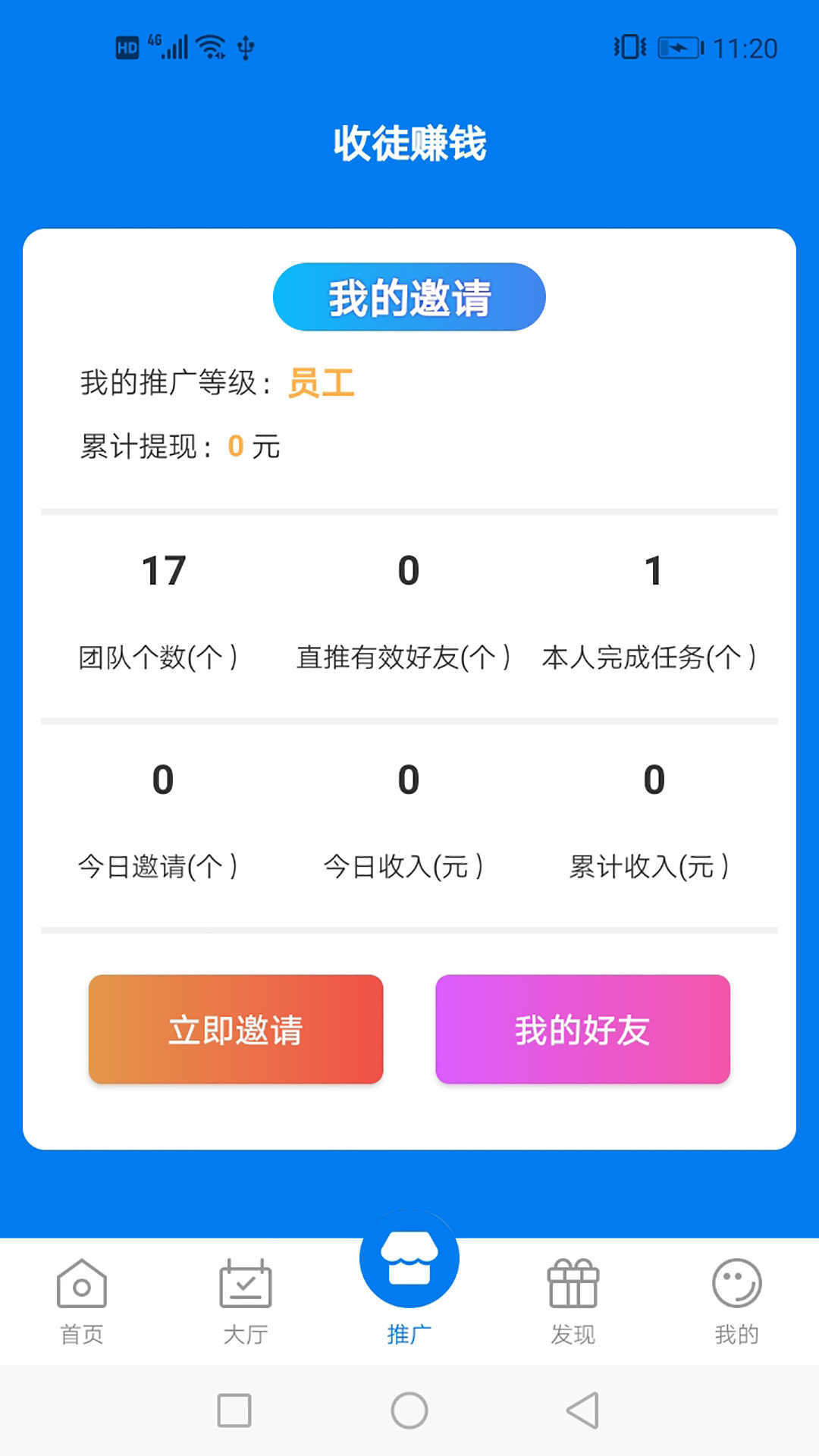Tap the 我的邀请 pill header
Screen dimensions: 819x1456
coord(409,297)
